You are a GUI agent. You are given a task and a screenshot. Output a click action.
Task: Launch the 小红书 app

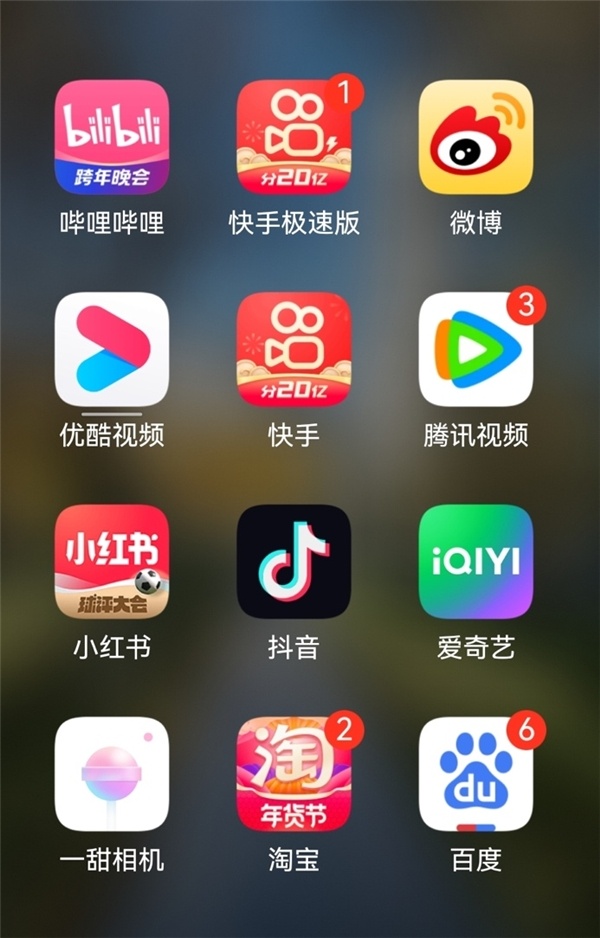pos(111,562)
